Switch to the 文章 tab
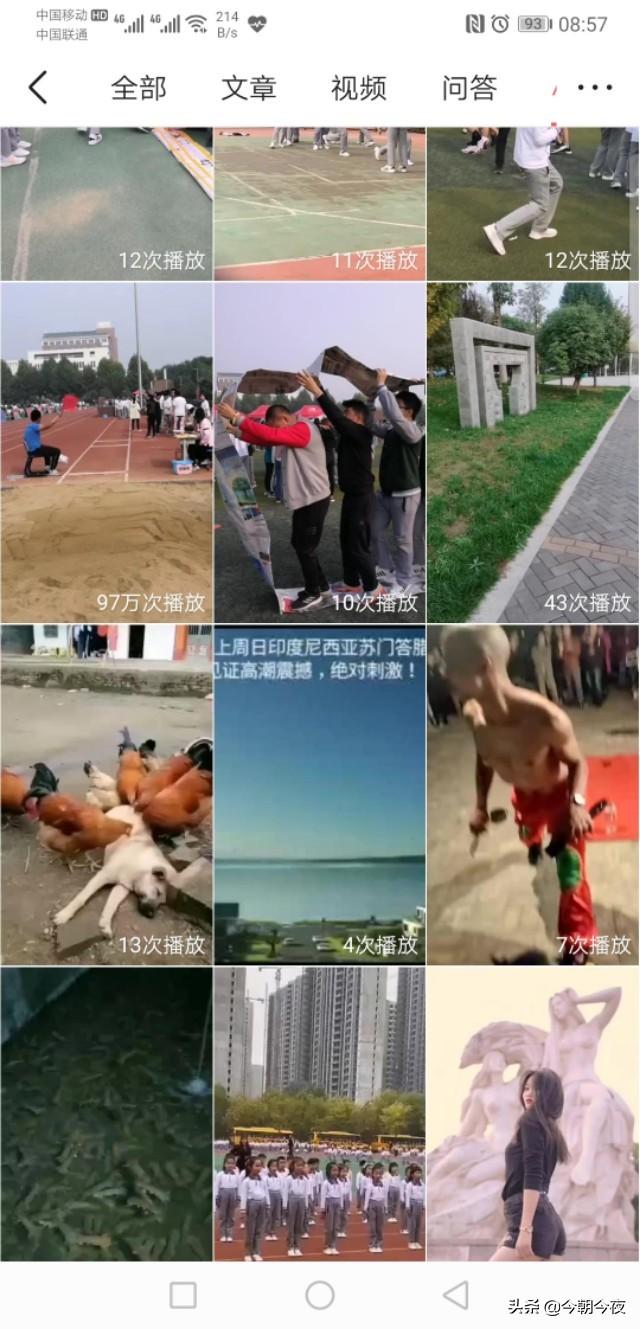 pos(248,88)
